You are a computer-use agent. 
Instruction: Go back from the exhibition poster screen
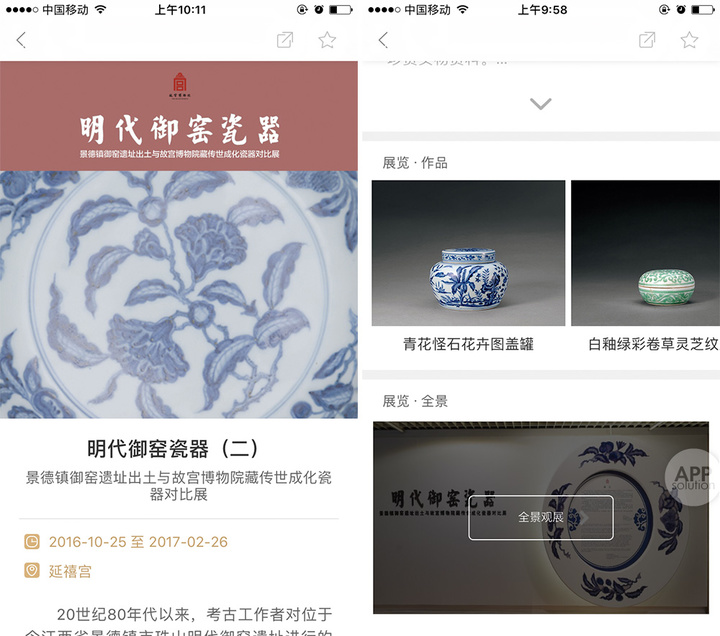(x=21, y=40)
